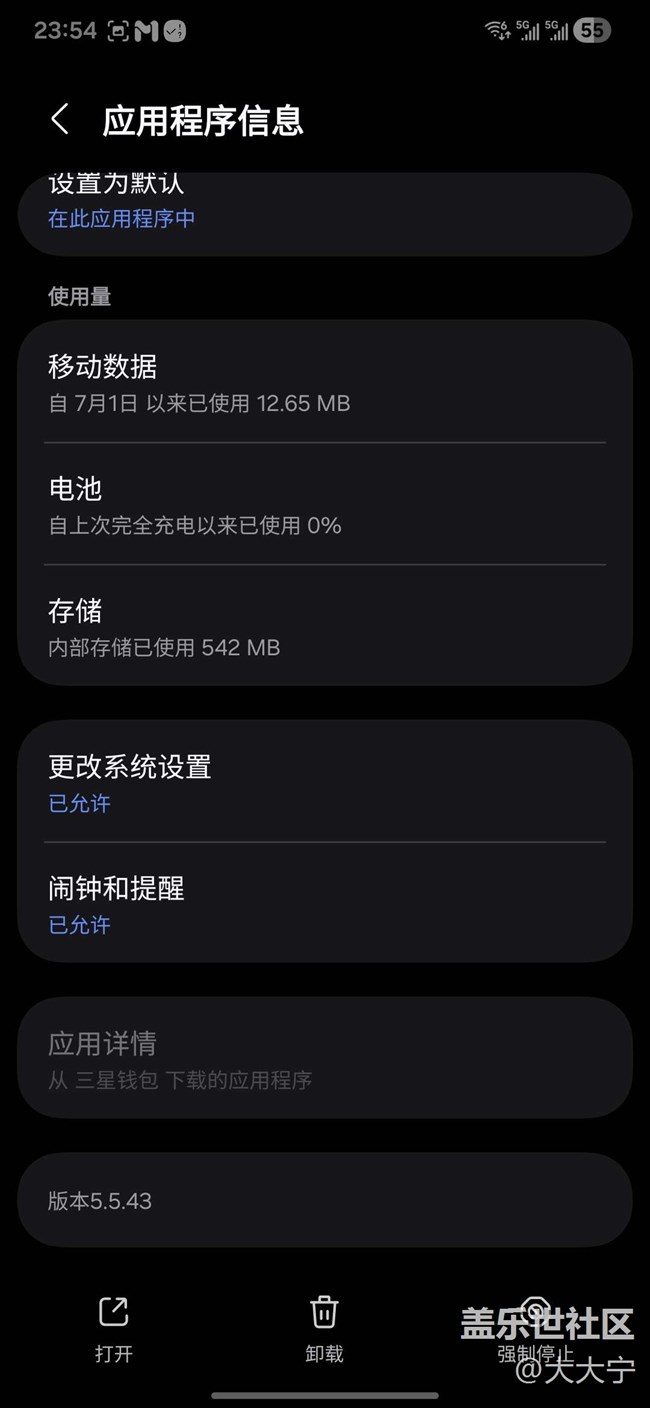This screenshot has width=650, height=1408.
Task: Go back from 应用程序信息
Action: pos(60,120)
